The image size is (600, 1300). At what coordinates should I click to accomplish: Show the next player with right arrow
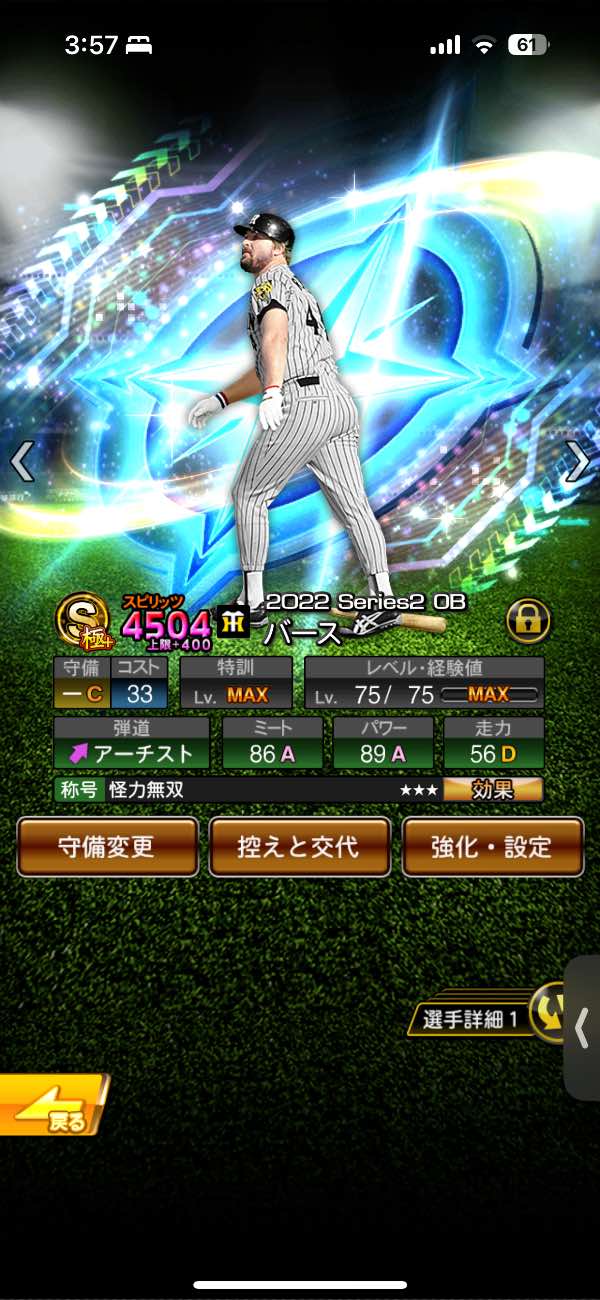[577, 461]
